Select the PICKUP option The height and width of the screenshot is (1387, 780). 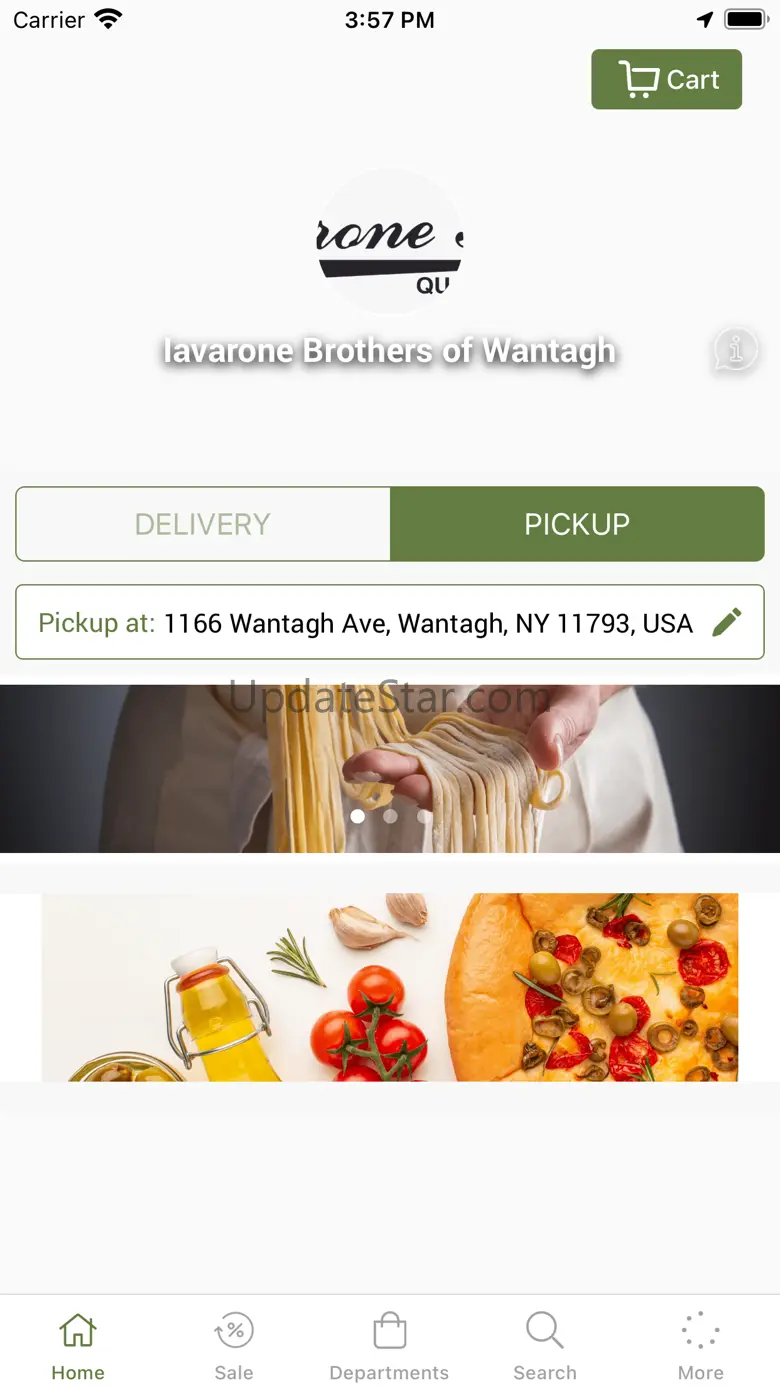point(577,524)
